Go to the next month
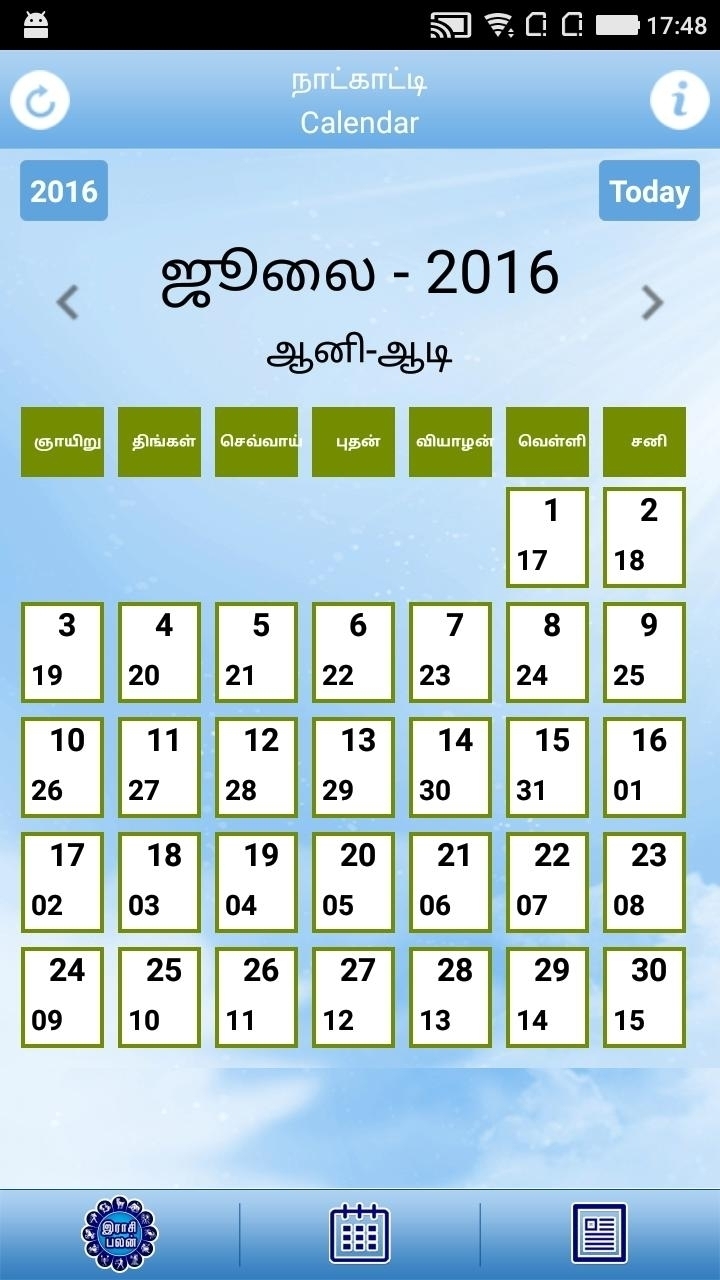This screenshot has width=720, height=1280. 652,302
